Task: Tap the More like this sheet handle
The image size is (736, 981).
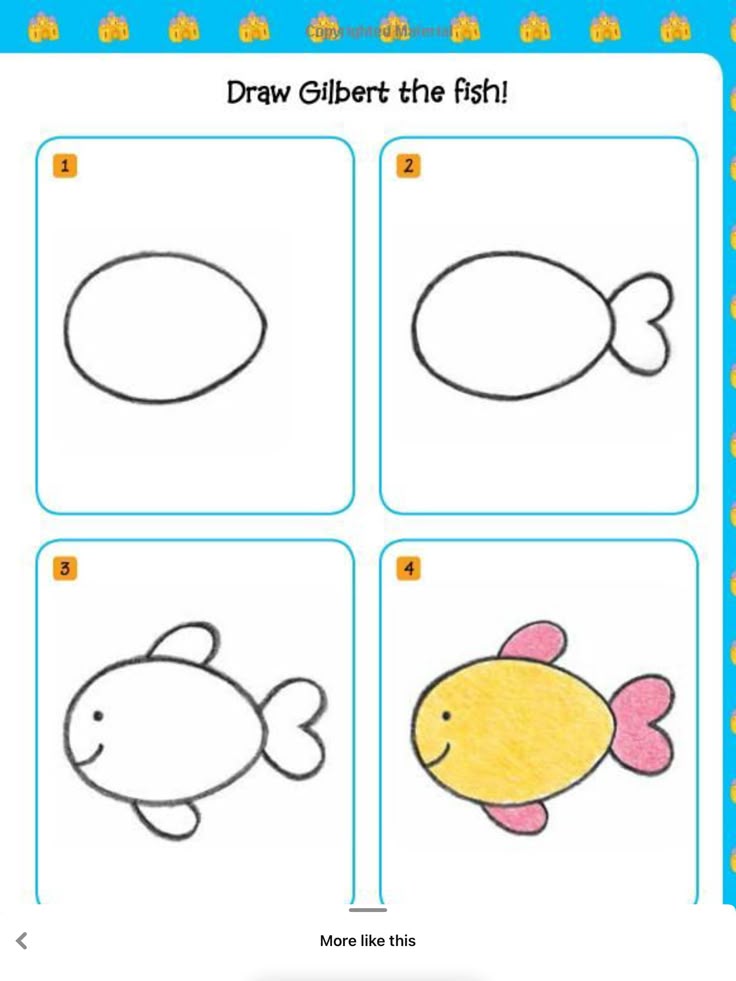Action: tap(367, 910)
